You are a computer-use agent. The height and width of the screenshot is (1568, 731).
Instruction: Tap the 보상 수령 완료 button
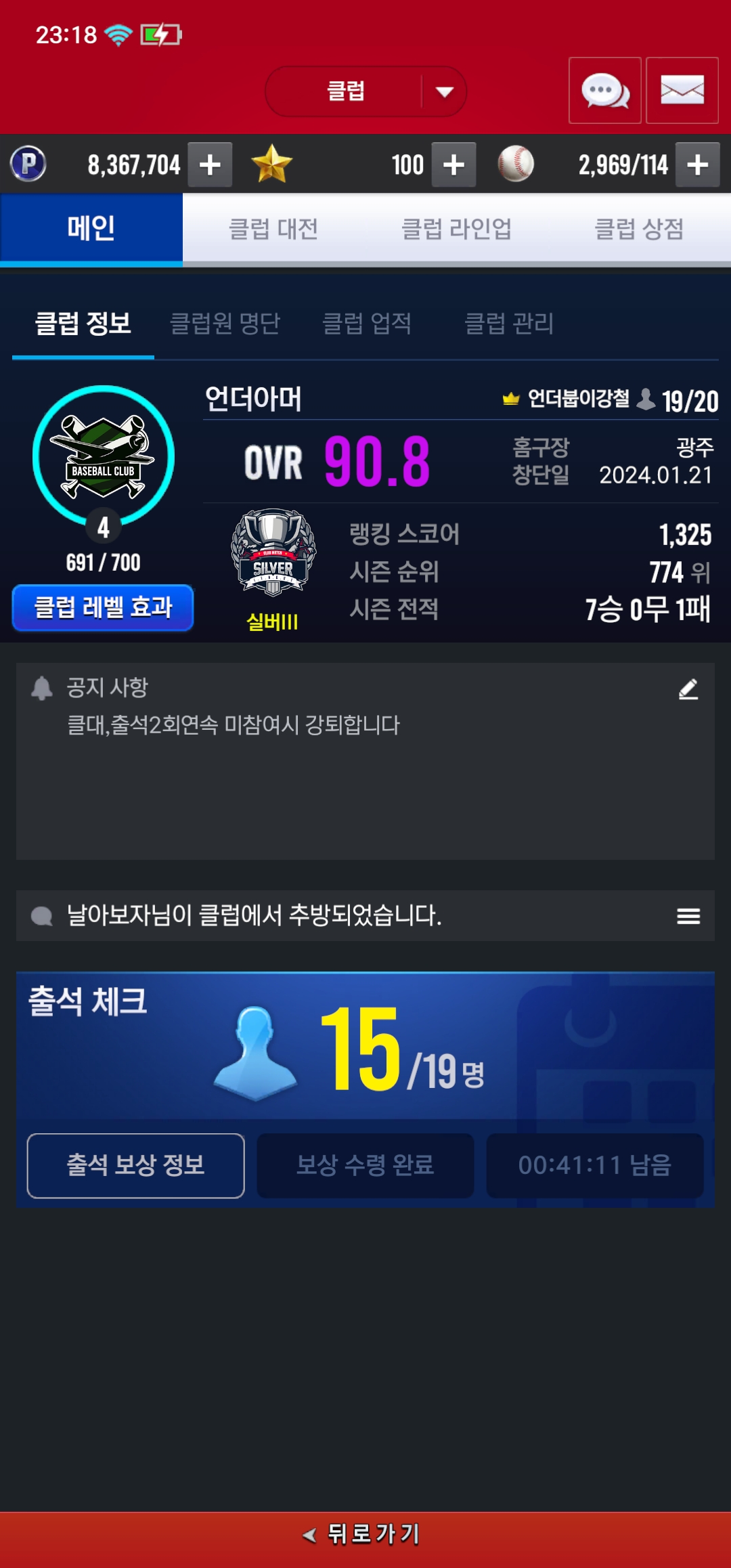point(365,1165)
